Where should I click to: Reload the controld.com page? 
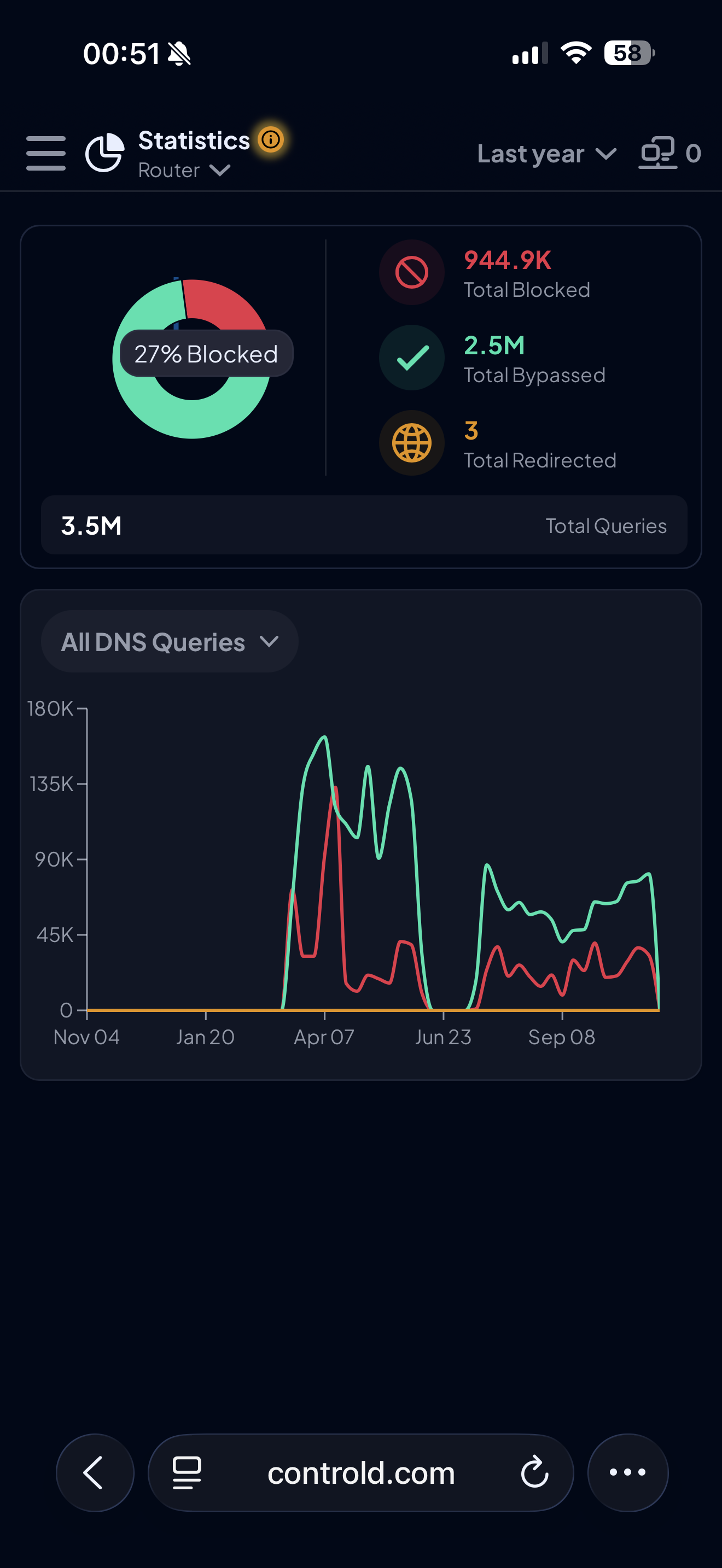pos(534,1472)
